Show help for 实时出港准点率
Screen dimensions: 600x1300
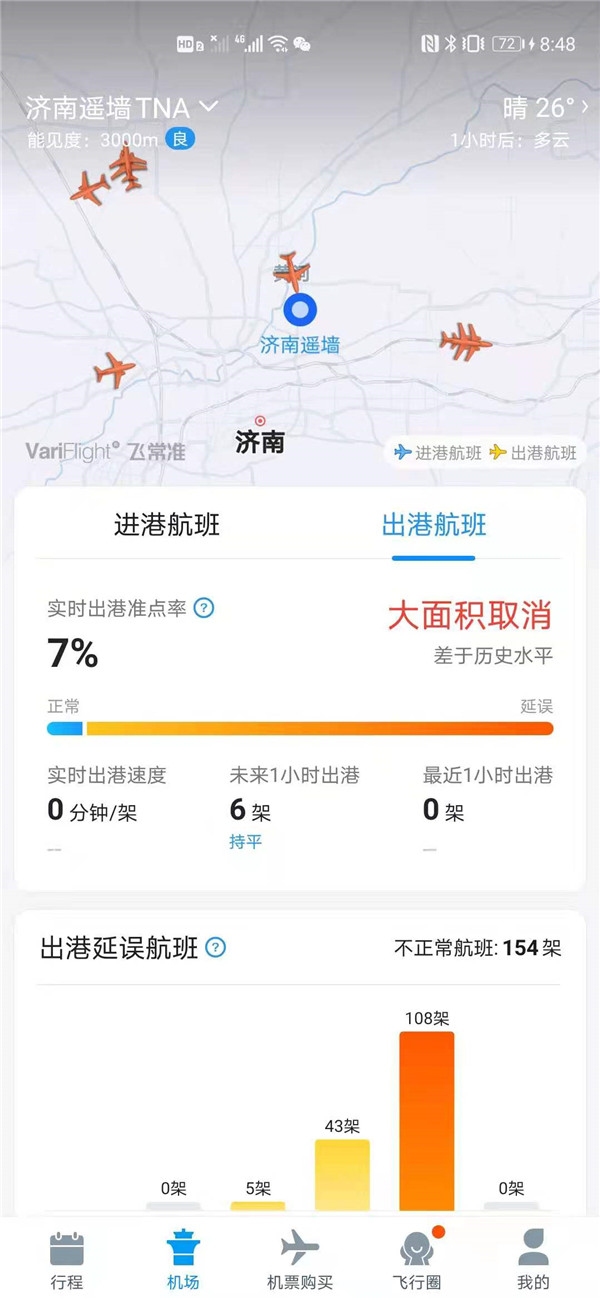pos(204,608)
